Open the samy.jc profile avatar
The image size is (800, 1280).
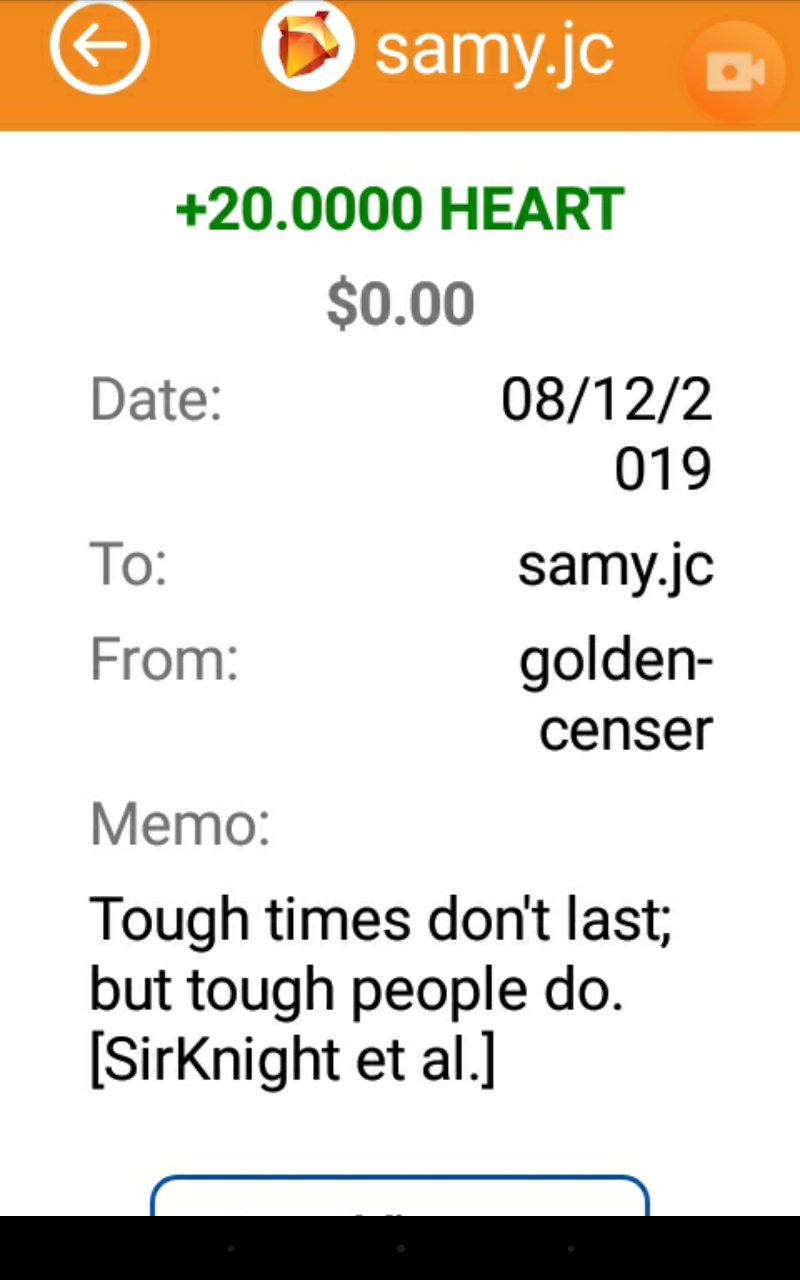click(307, 47)
